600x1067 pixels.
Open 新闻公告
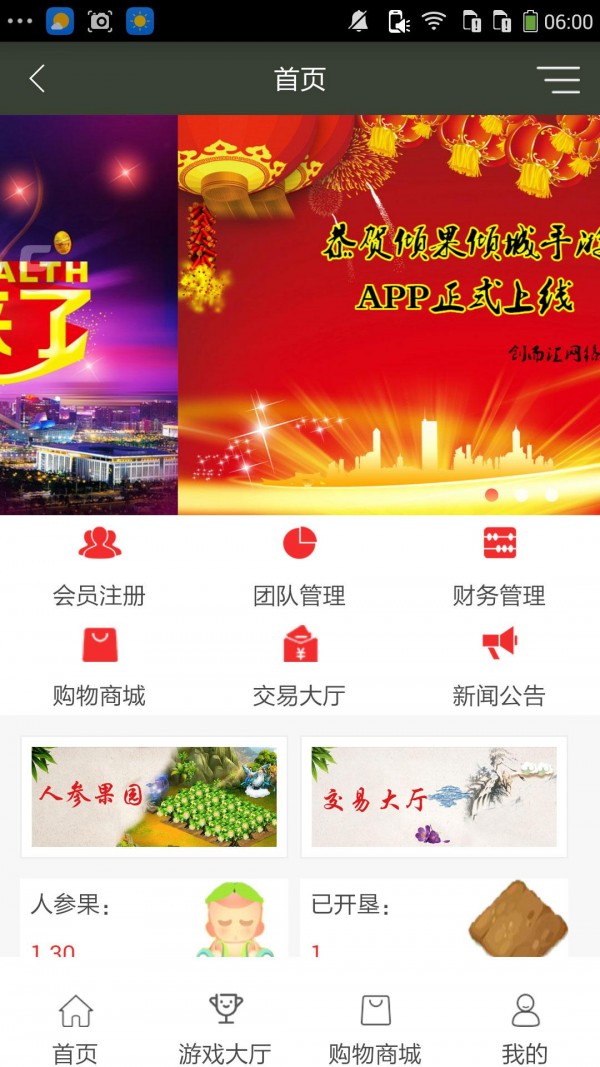pyautogui.click(x=499, y=666)
